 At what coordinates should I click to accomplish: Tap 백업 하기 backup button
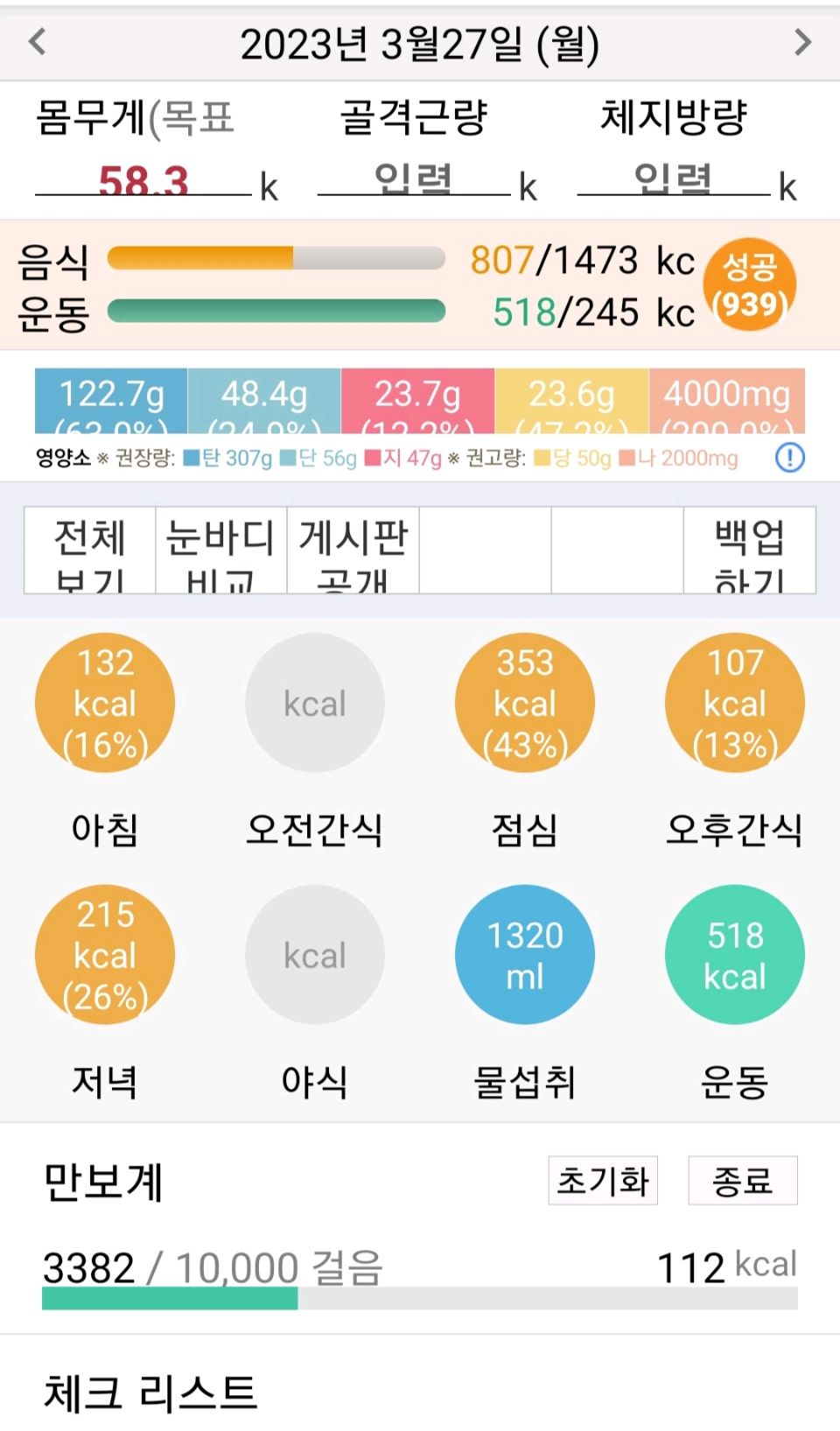[x=749, y=551]
